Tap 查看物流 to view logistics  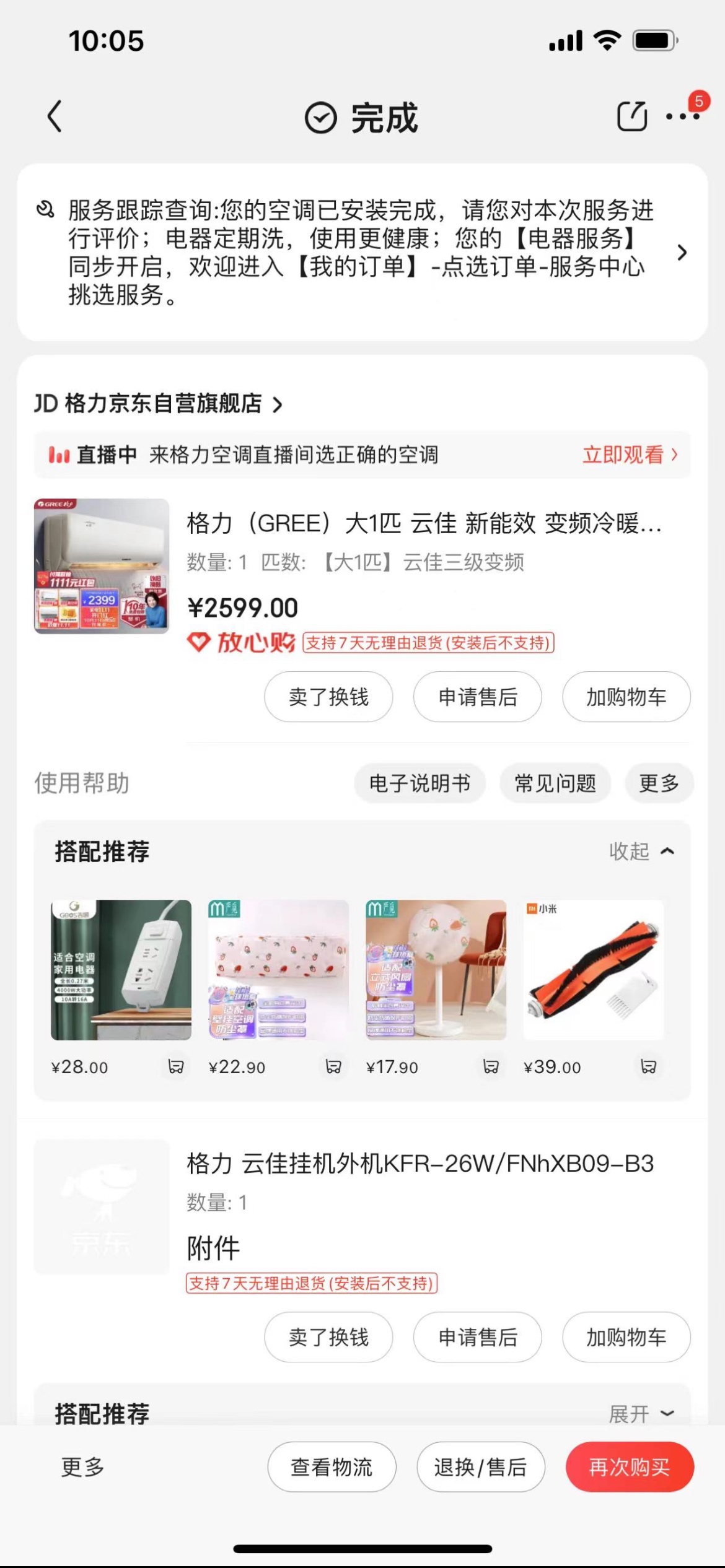(332, 1467)
